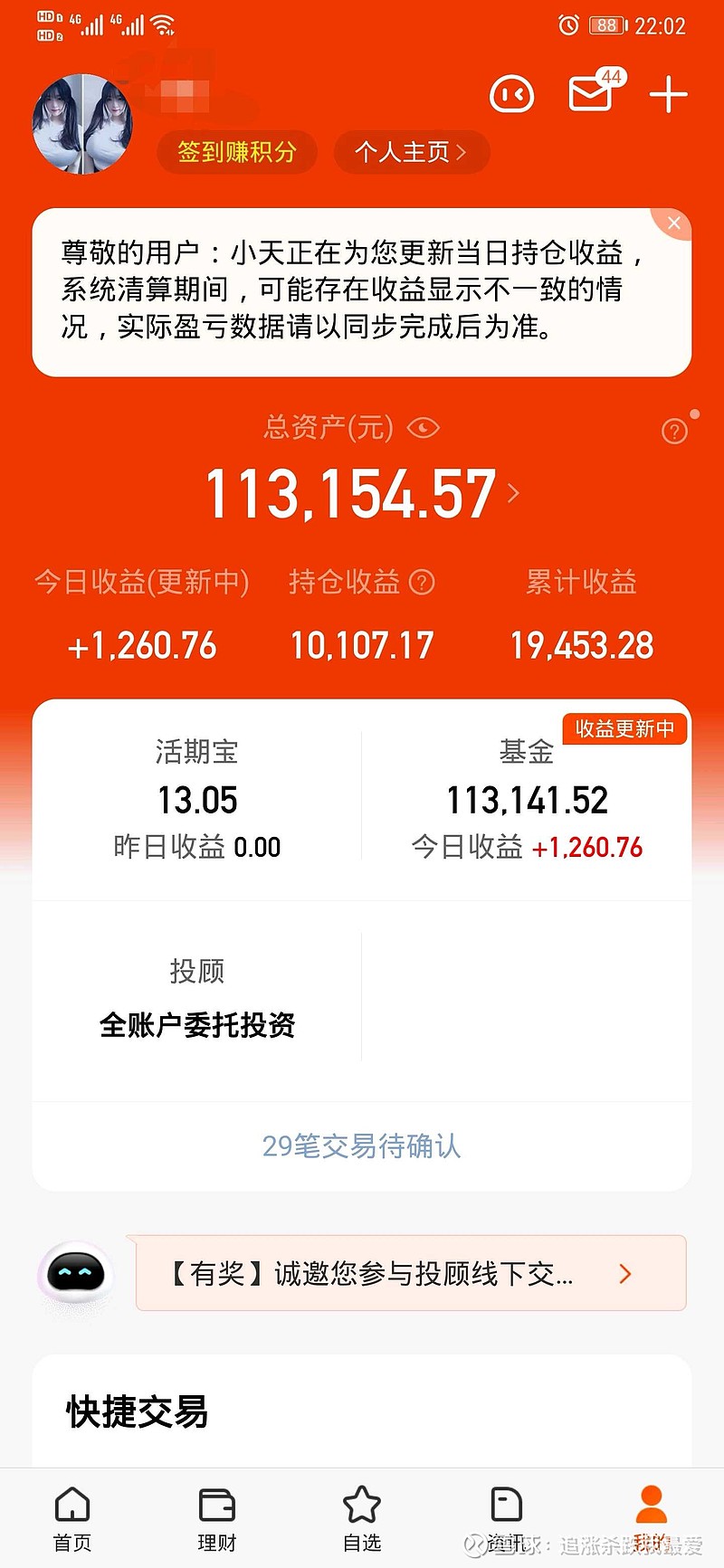Tap the profile avatar photo
Viewport: 724px width, 1568px height.
[x=81, y=123]
